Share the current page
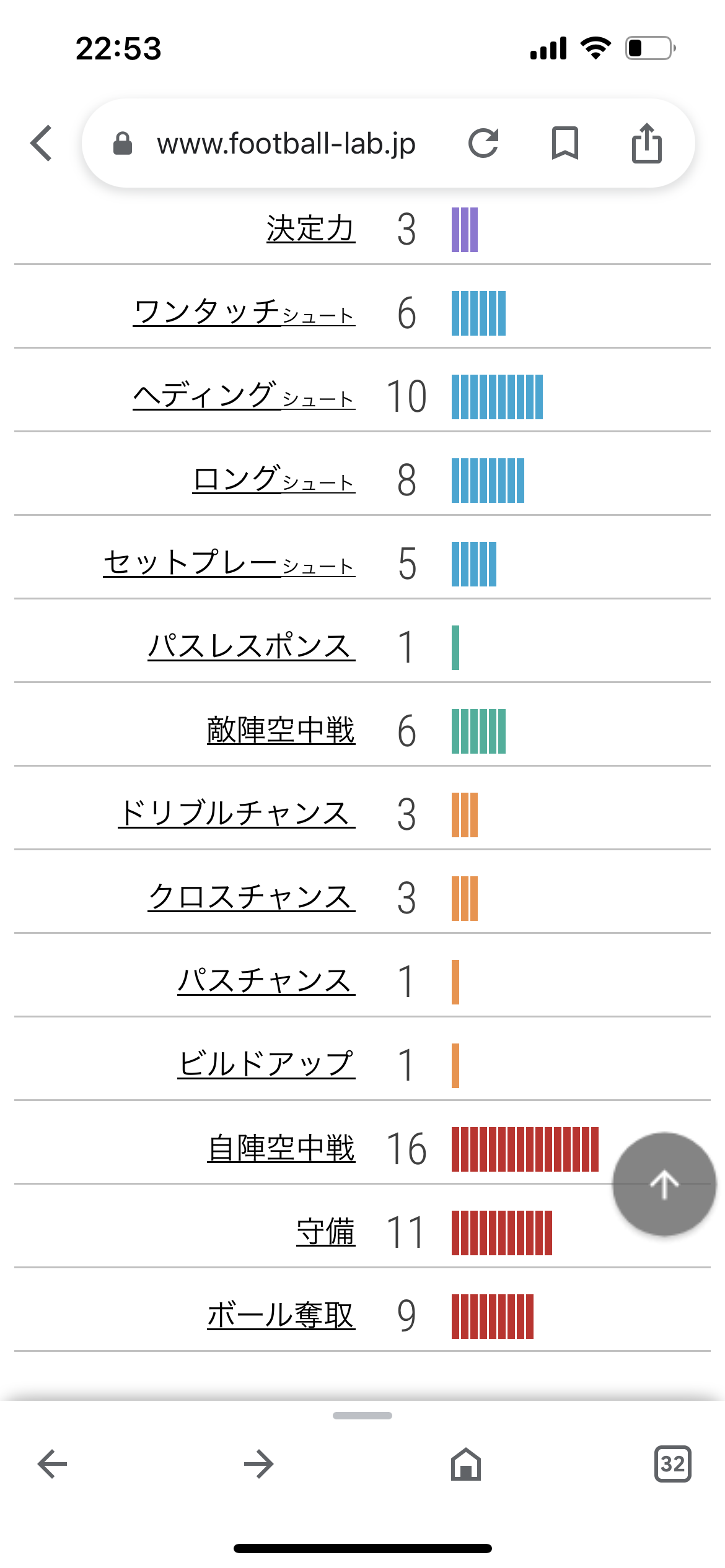 click(x=646, y=143)
